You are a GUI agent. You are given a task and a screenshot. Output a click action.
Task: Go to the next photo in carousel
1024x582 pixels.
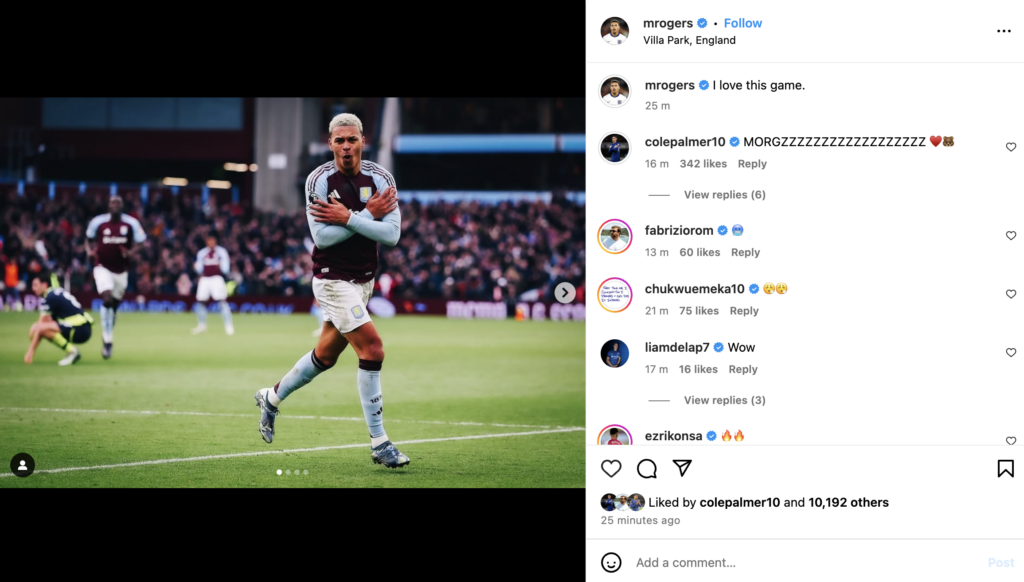[565, 292]
